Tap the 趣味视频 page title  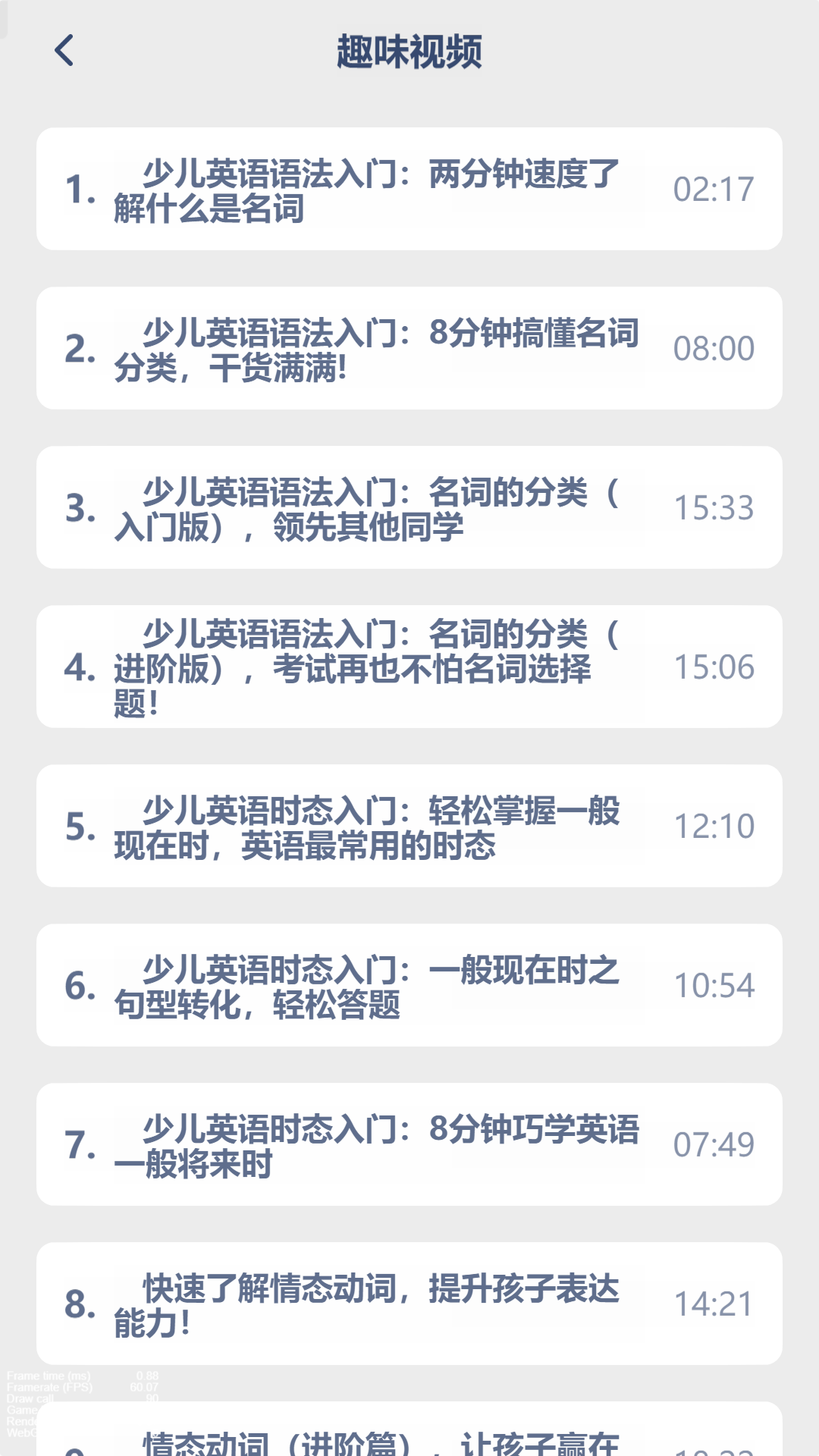409,50
